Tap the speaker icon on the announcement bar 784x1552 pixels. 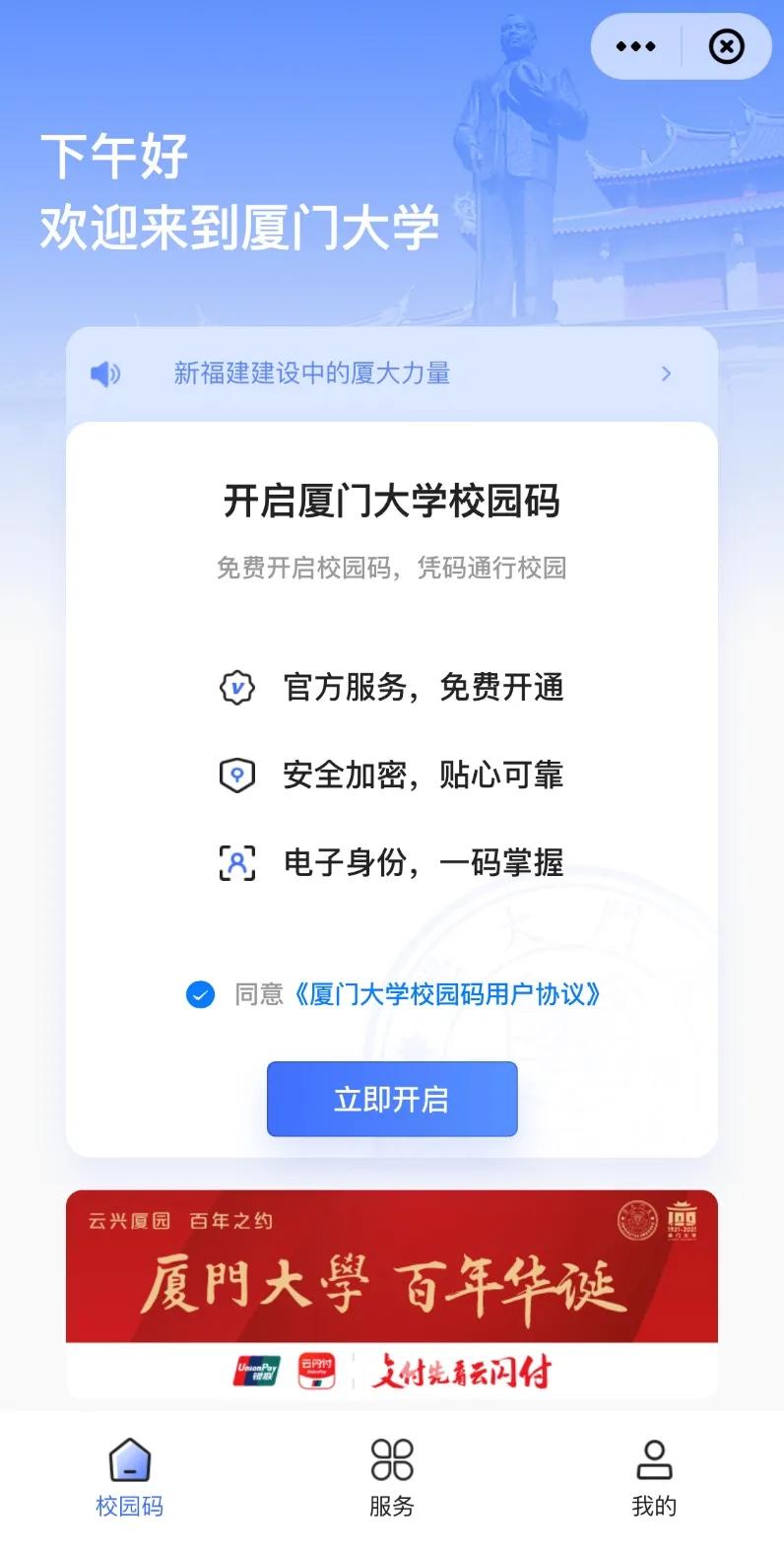pyautogui.click(x=103, y=374)
